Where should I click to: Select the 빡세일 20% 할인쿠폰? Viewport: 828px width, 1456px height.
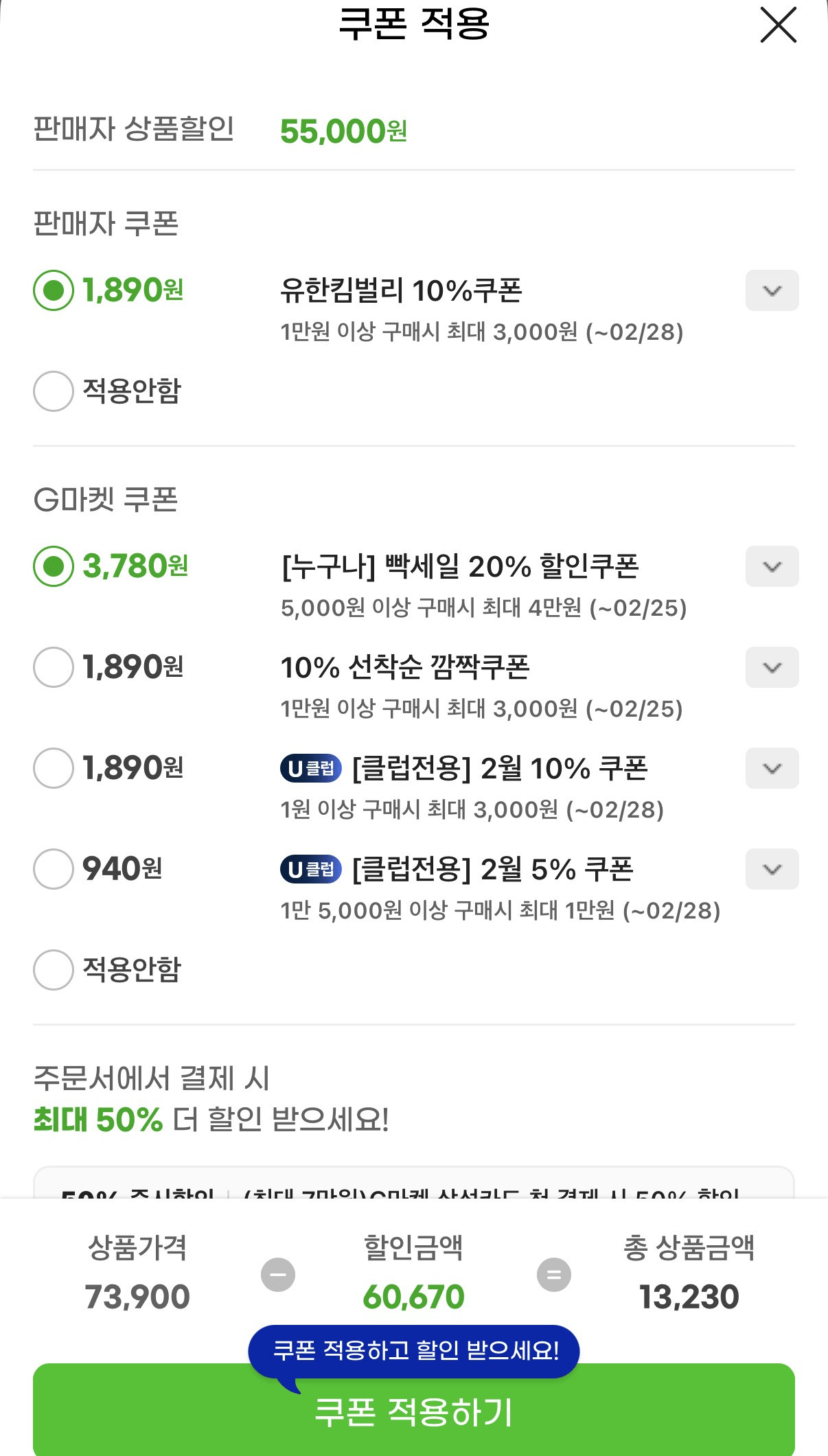tap(53, 567)
